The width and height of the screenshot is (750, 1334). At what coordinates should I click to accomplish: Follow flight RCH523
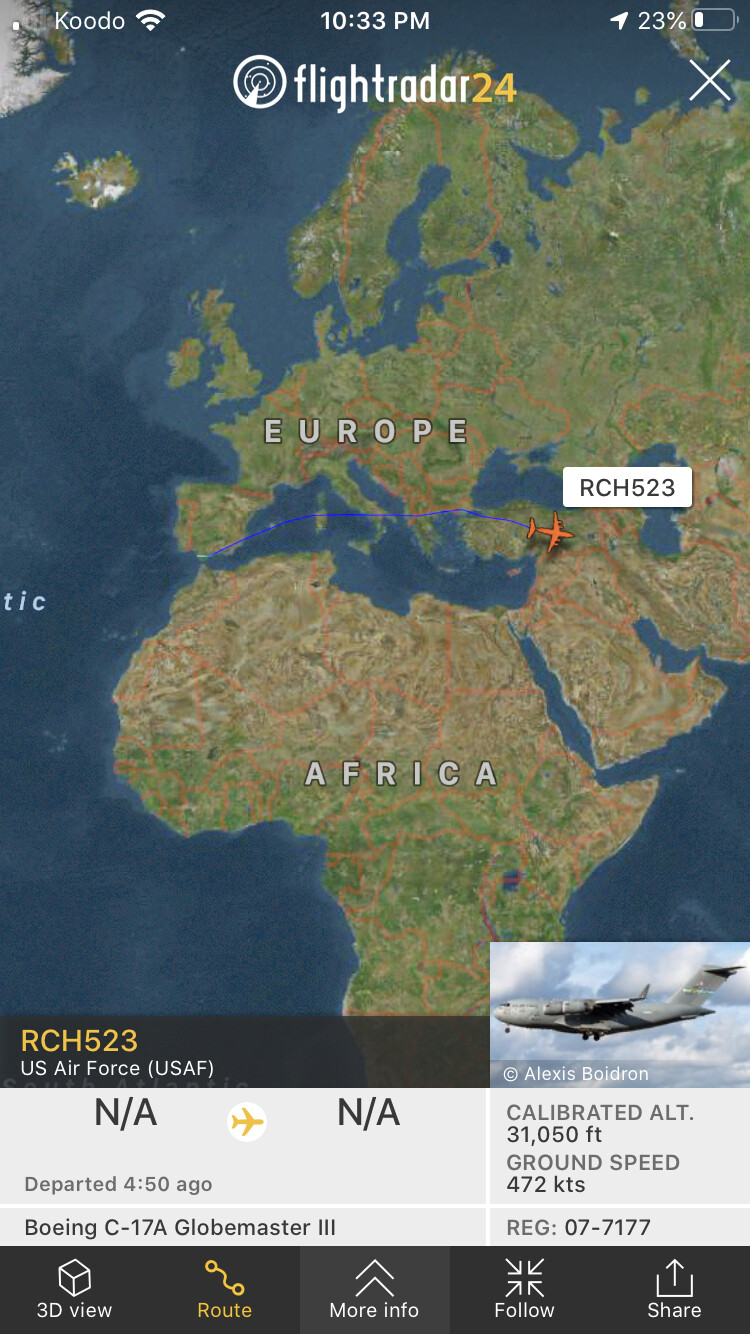(524, 1289)
